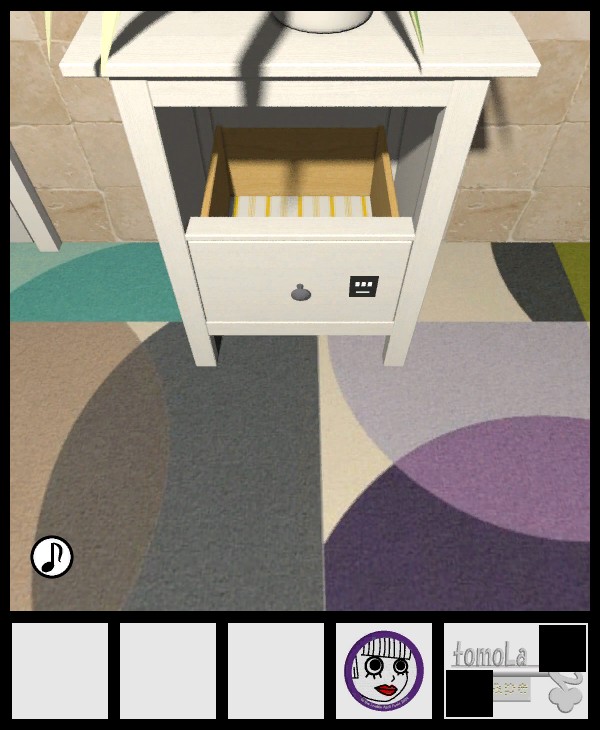Tap the drawer's round knob
The image size is (600, 730).
(x=301, y=292)
